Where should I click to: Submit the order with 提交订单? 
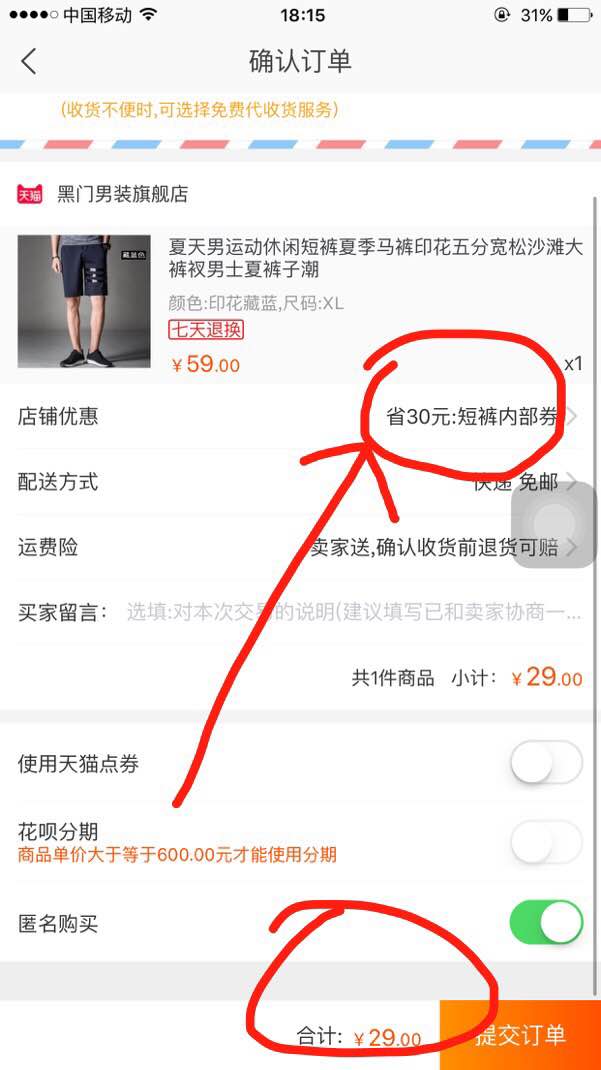(520, 1036)
